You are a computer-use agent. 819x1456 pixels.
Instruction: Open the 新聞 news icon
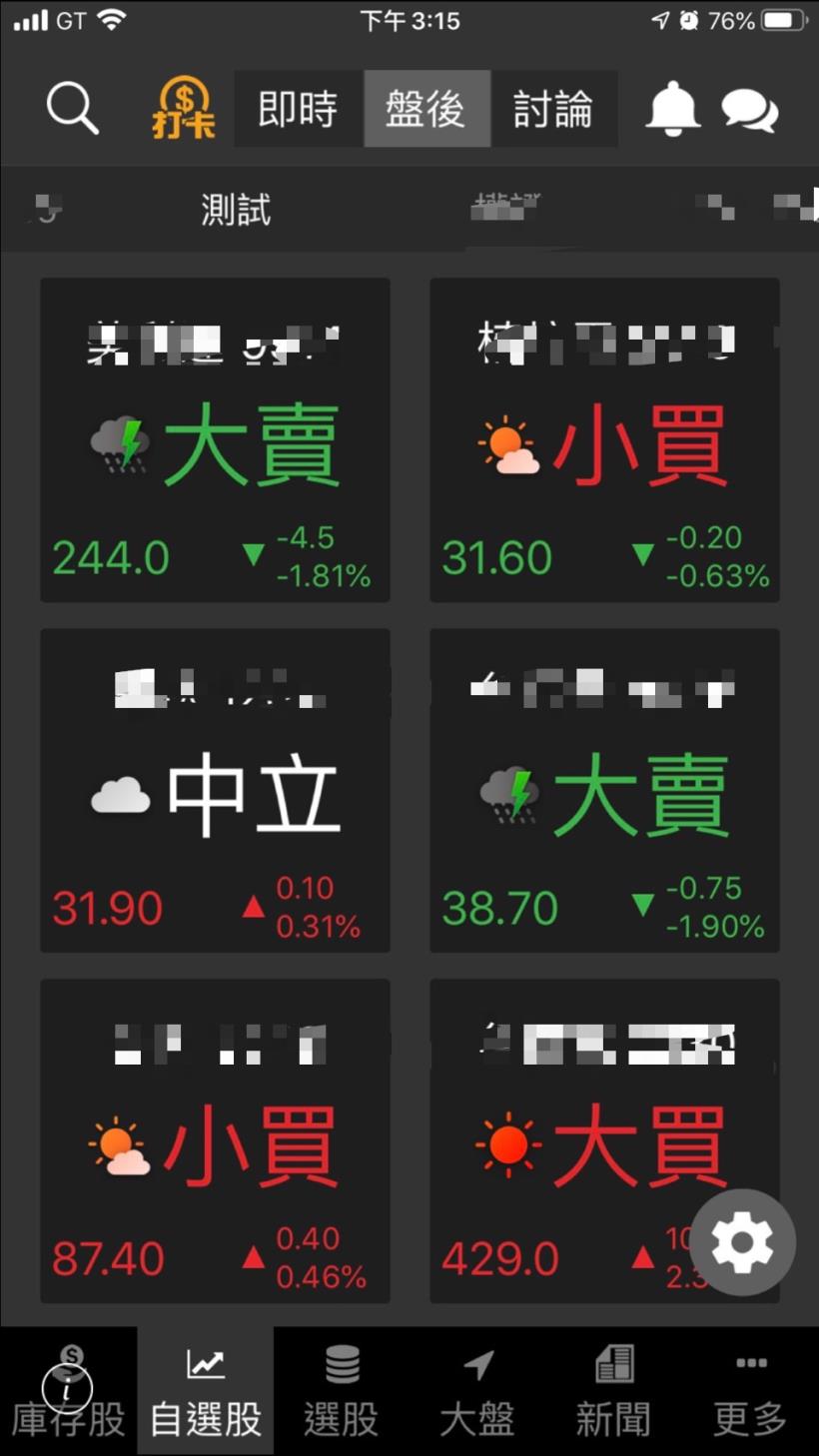click(x=614, y=1388)
